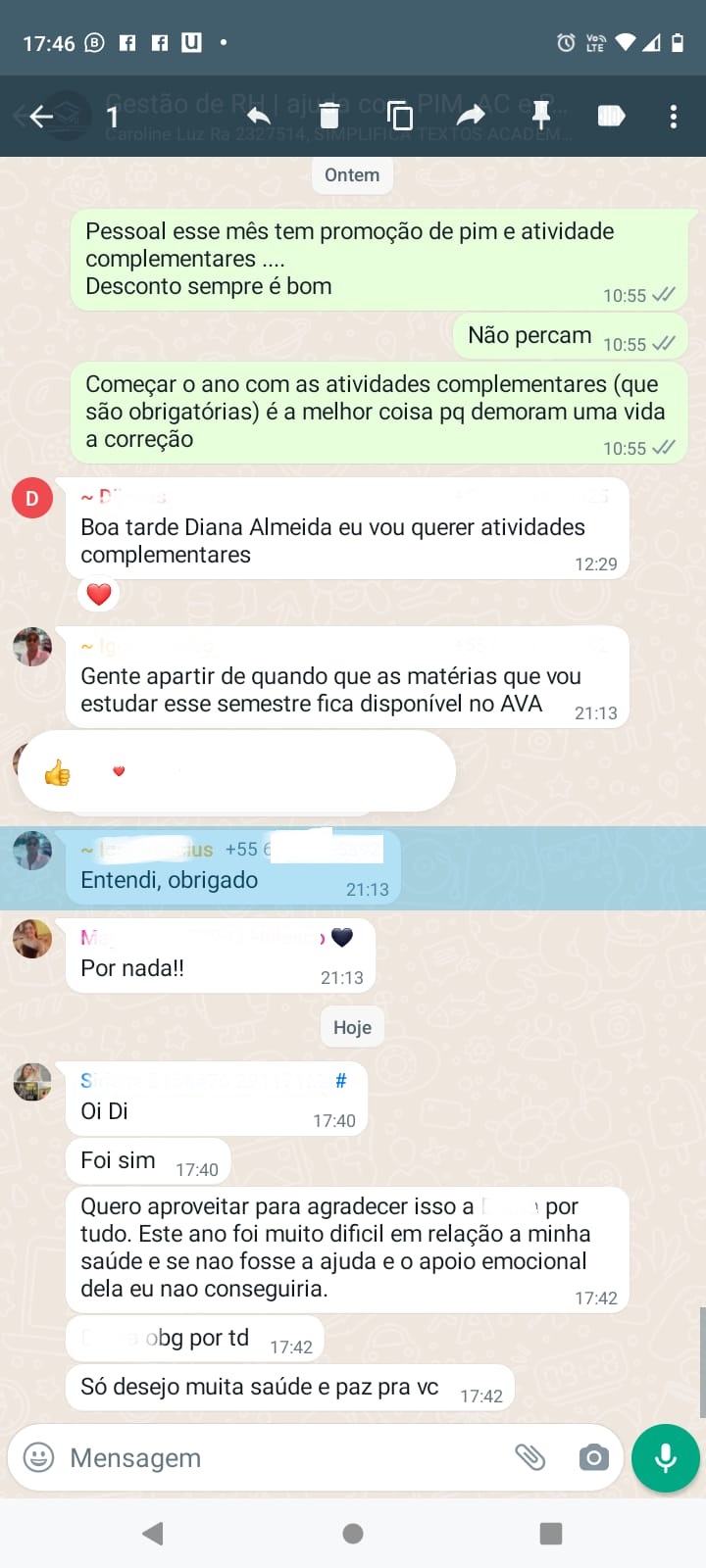
Task: Go to the system home screen
Action: click(353, 1533)
